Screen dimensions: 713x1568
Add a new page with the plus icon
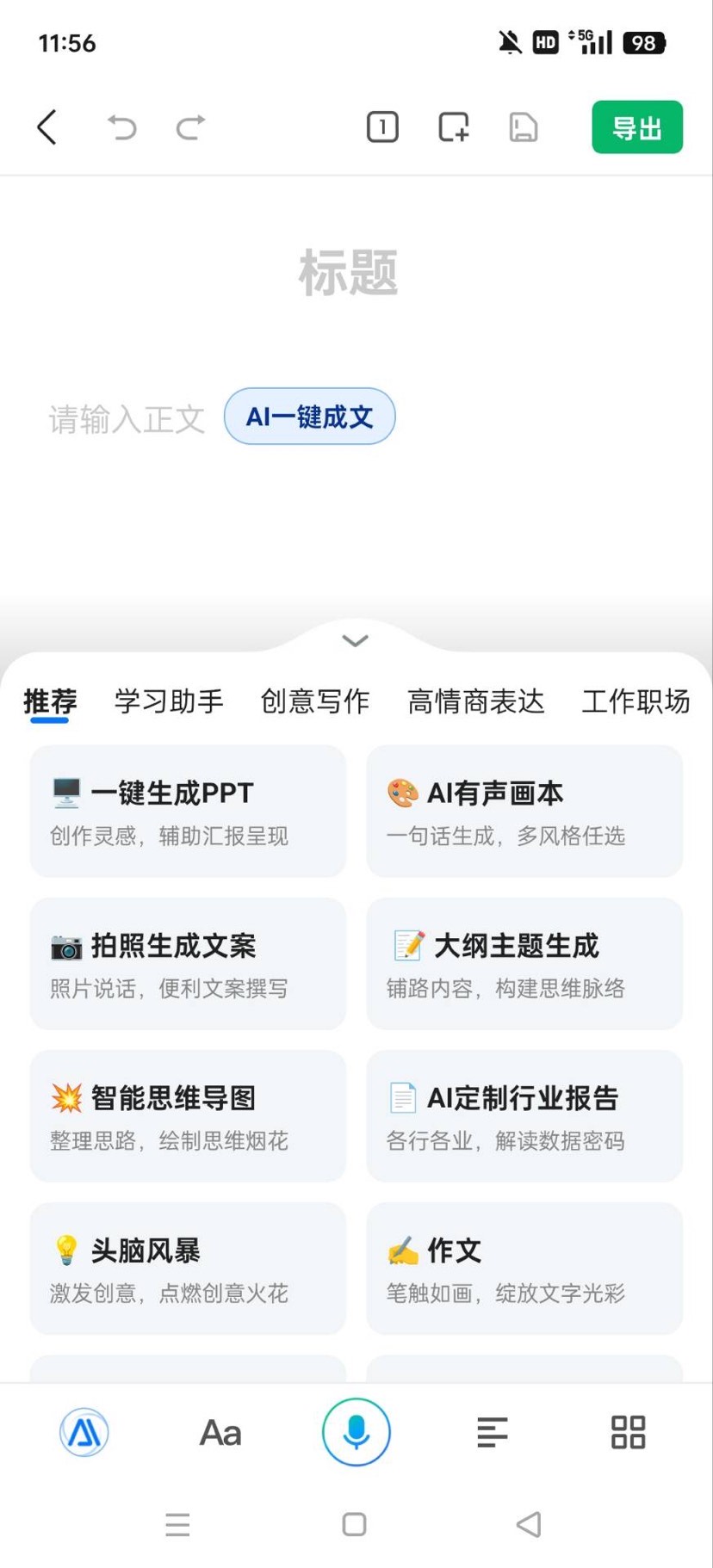click(x=452, y=127)
